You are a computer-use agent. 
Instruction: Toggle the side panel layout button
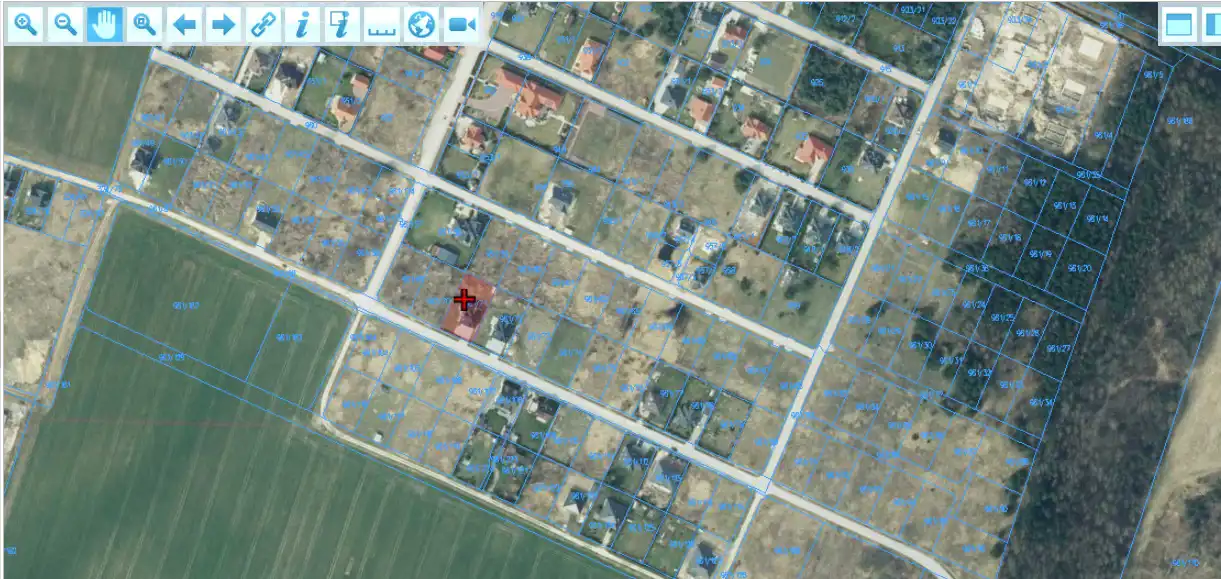click(1212, 24)
